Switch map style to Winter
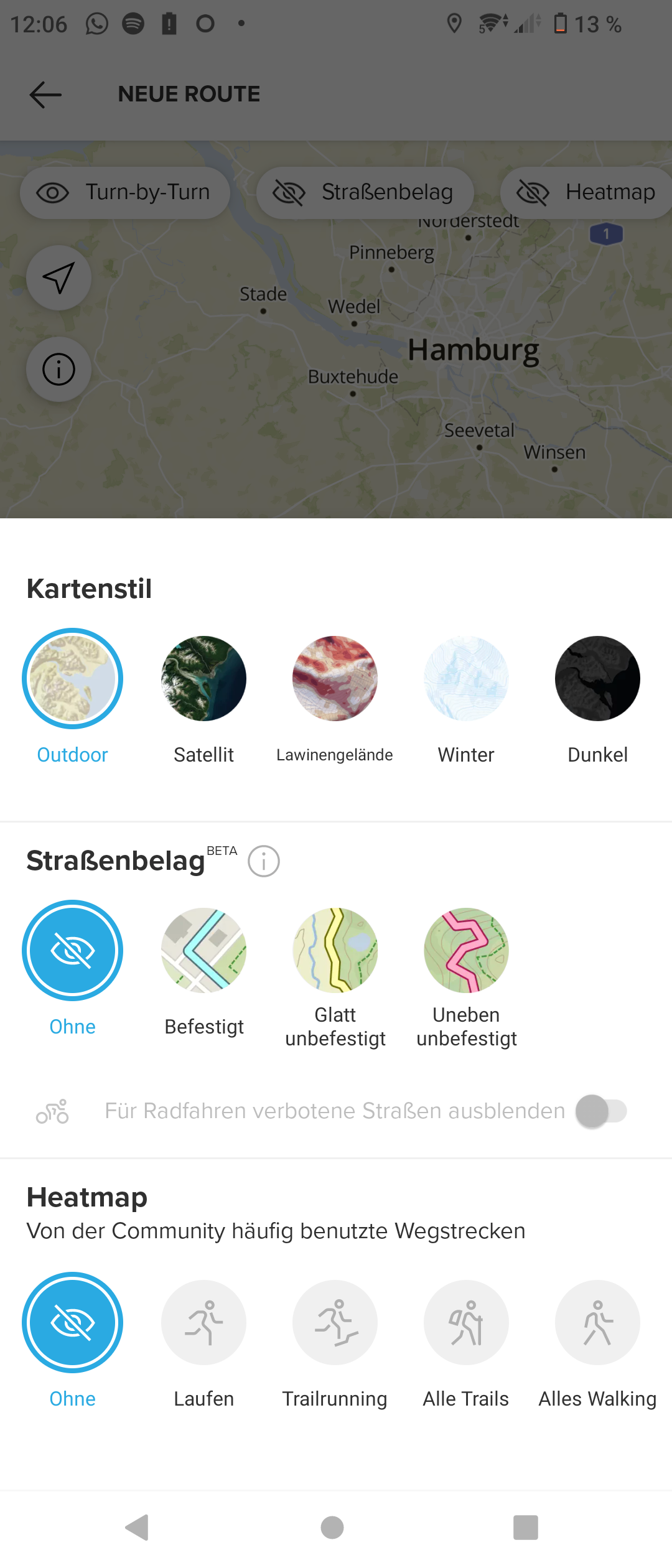 pyautogui.click(x=466, y=679)
